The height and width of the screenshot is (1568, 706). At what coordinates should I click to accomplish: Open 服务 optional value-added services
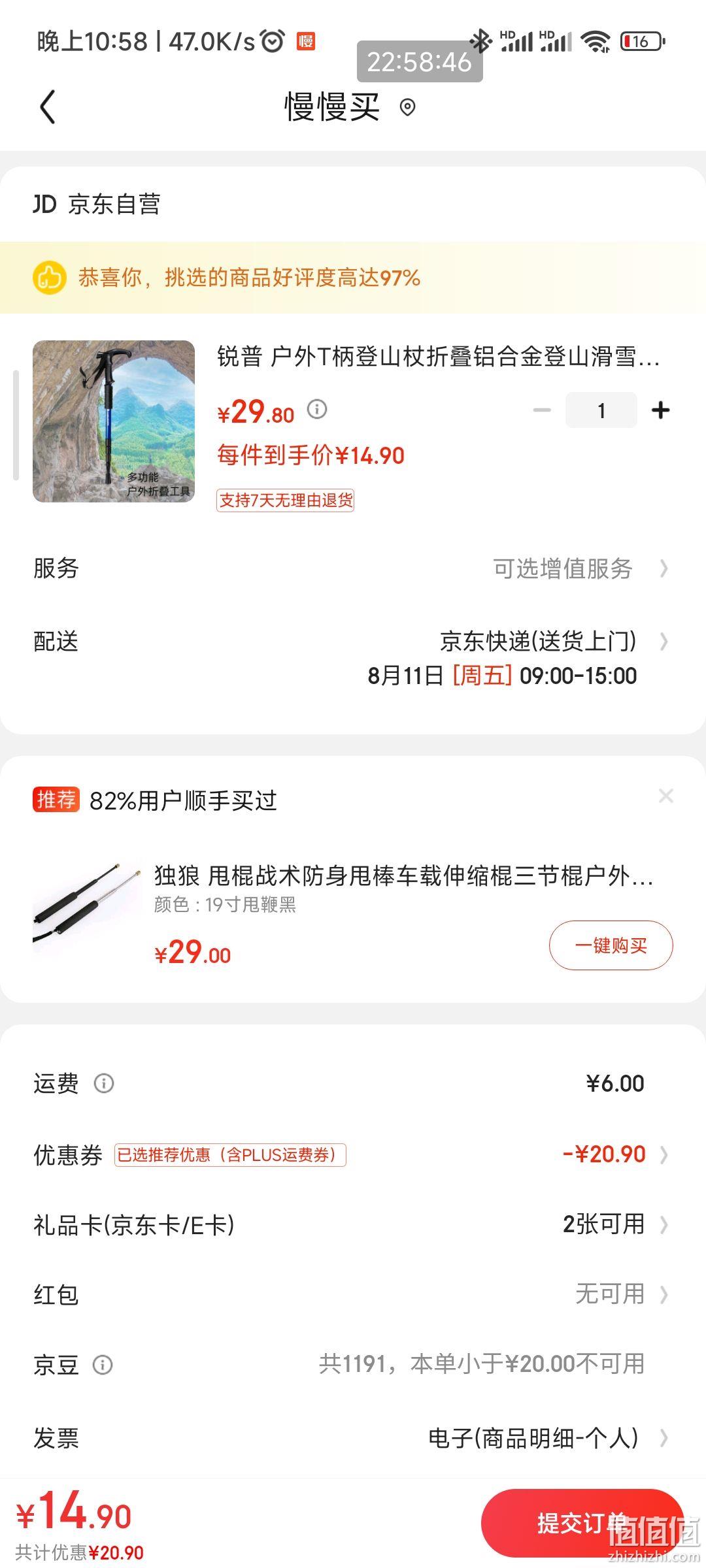click(353, 568)
